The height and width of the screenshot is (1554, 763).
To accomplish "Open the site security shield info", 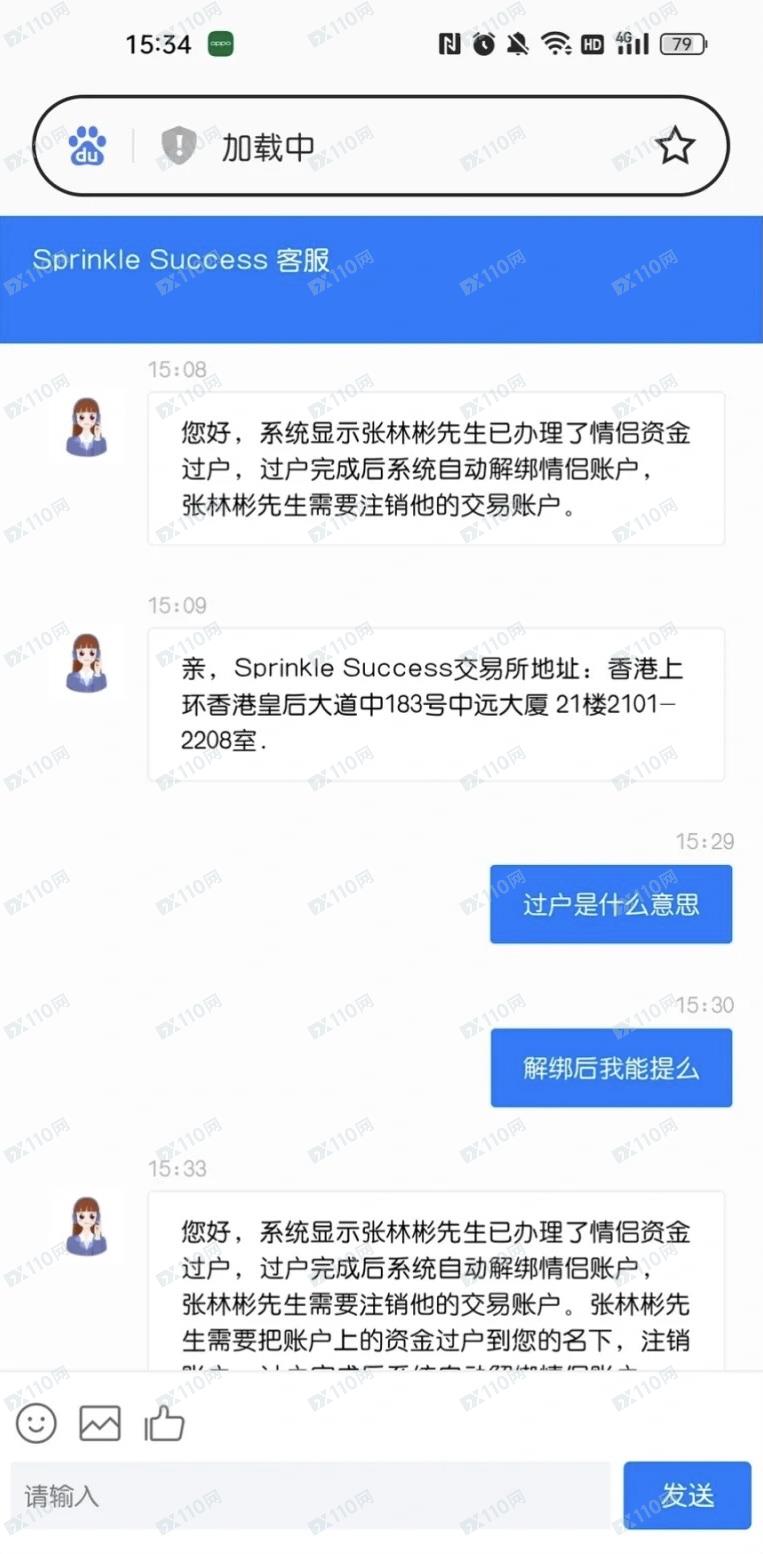I will (x=178, y=146).
